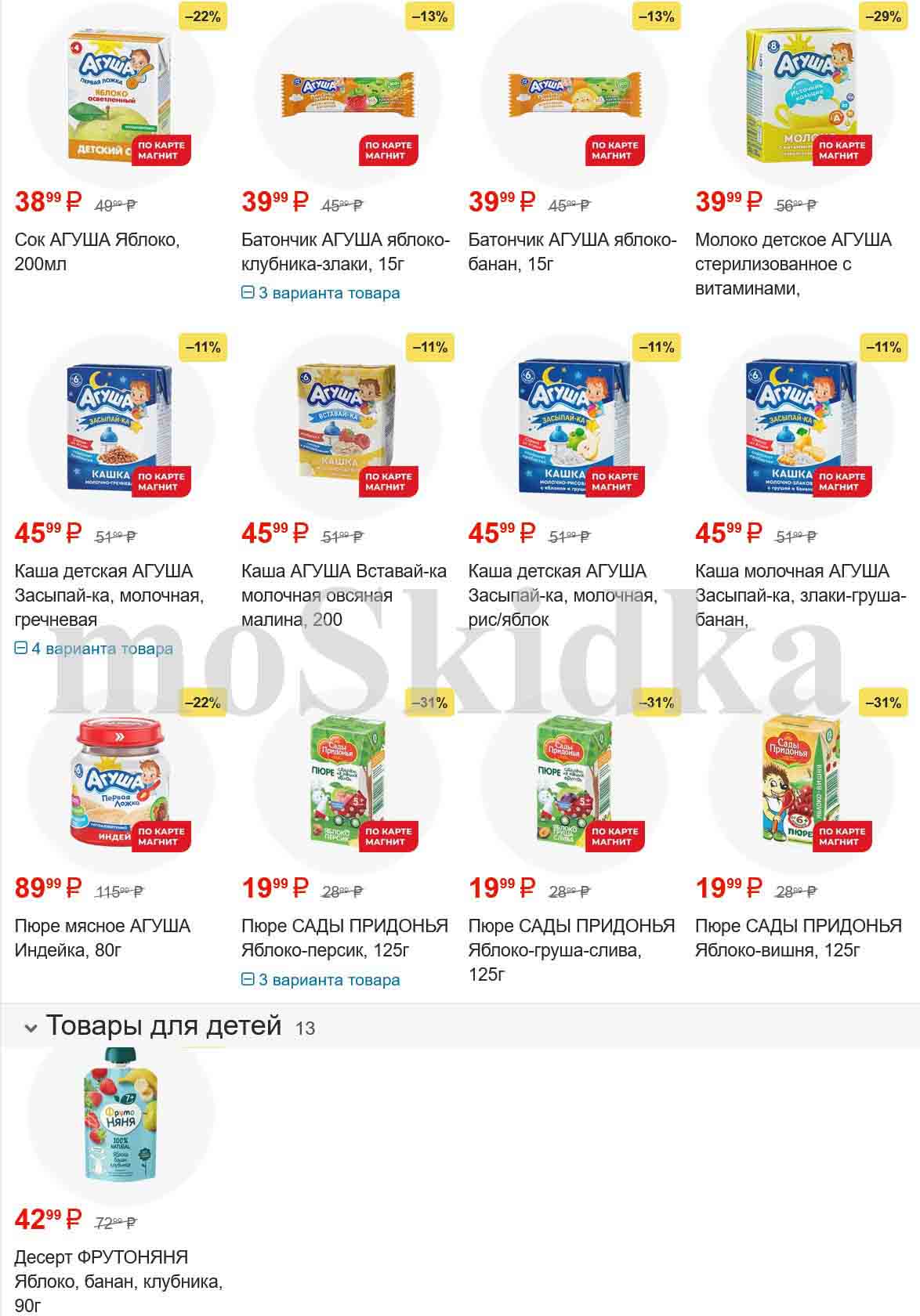
Task: Open Батончик АГУША яблоко-клубника-злаки card
Action: pyautogui.click(x=345, y=251)
